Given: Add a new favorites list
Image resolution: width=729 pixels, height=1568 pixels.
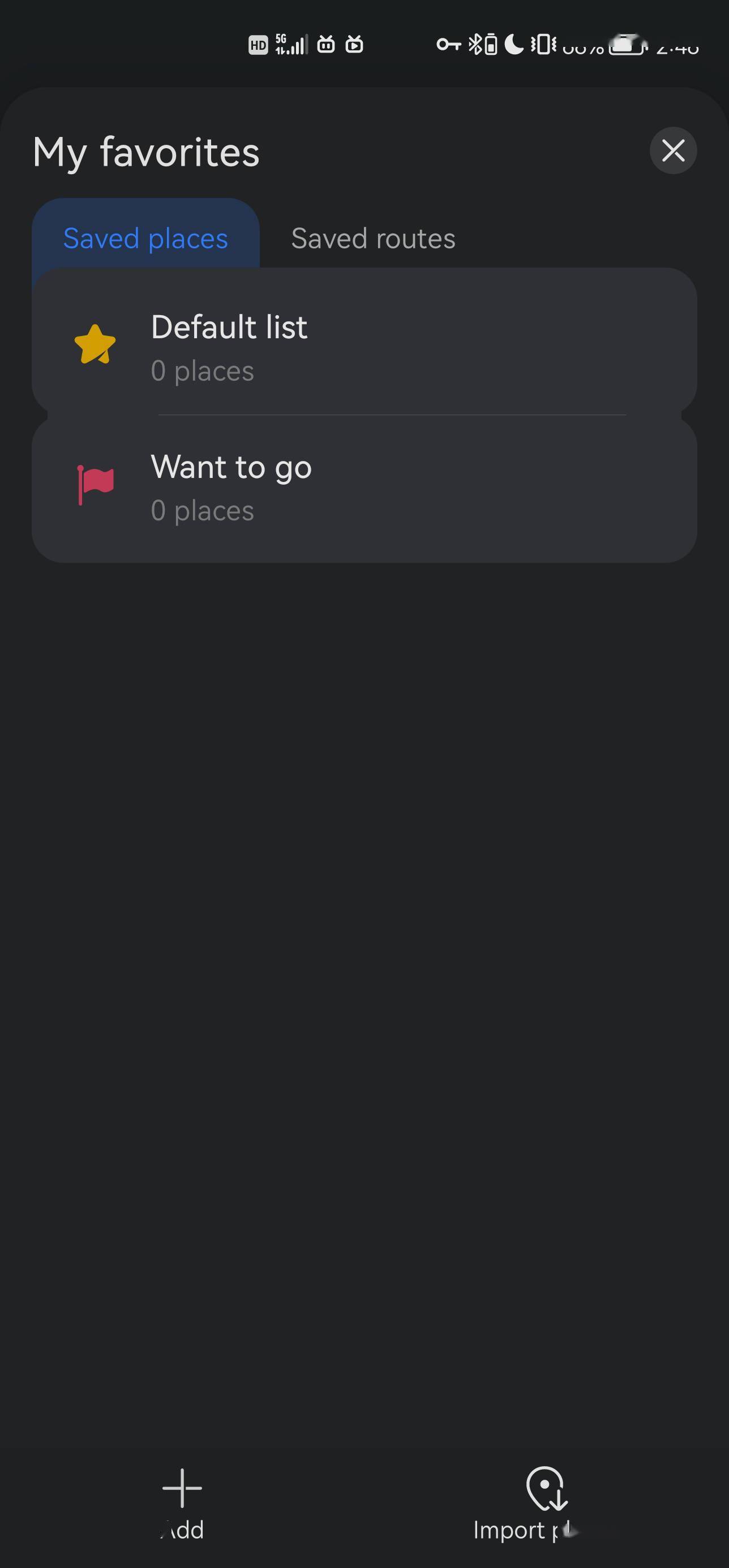Looking at the screenshot, I should click(182, 1502).
